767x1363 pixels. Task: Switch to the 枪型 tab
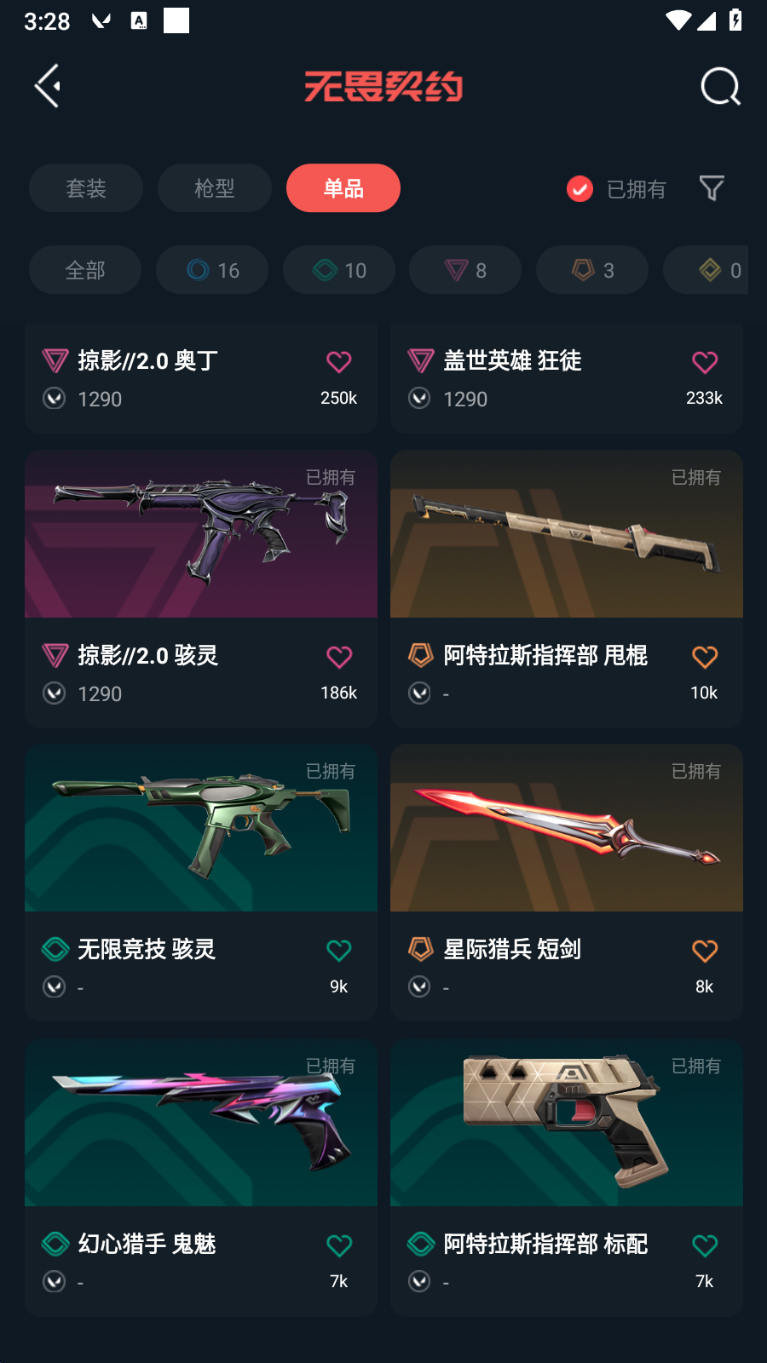(214, 188)
